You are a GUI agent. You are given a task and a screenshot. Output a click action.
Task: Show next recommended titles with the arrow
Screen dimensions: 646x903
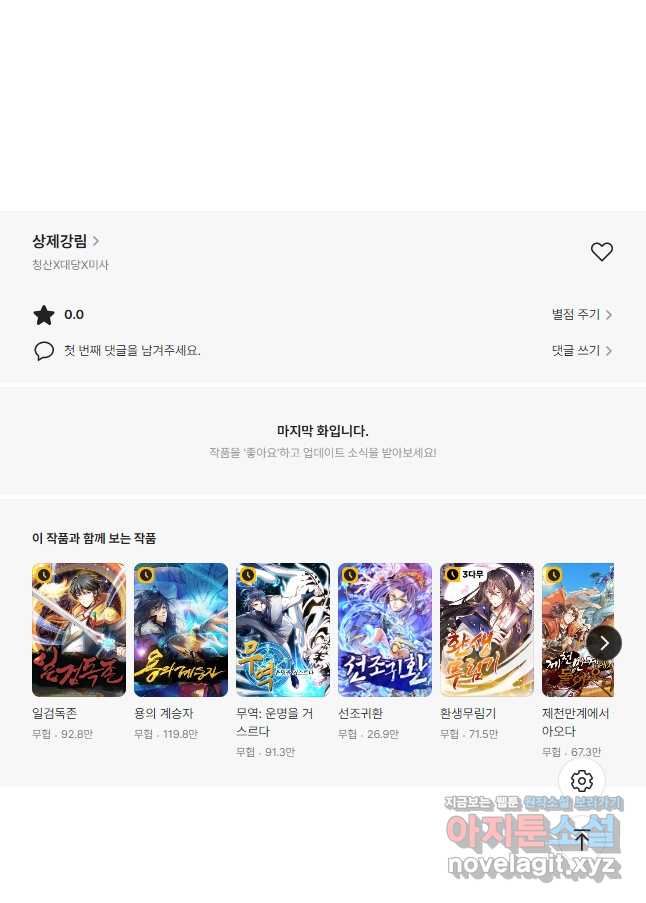(604, 643)
